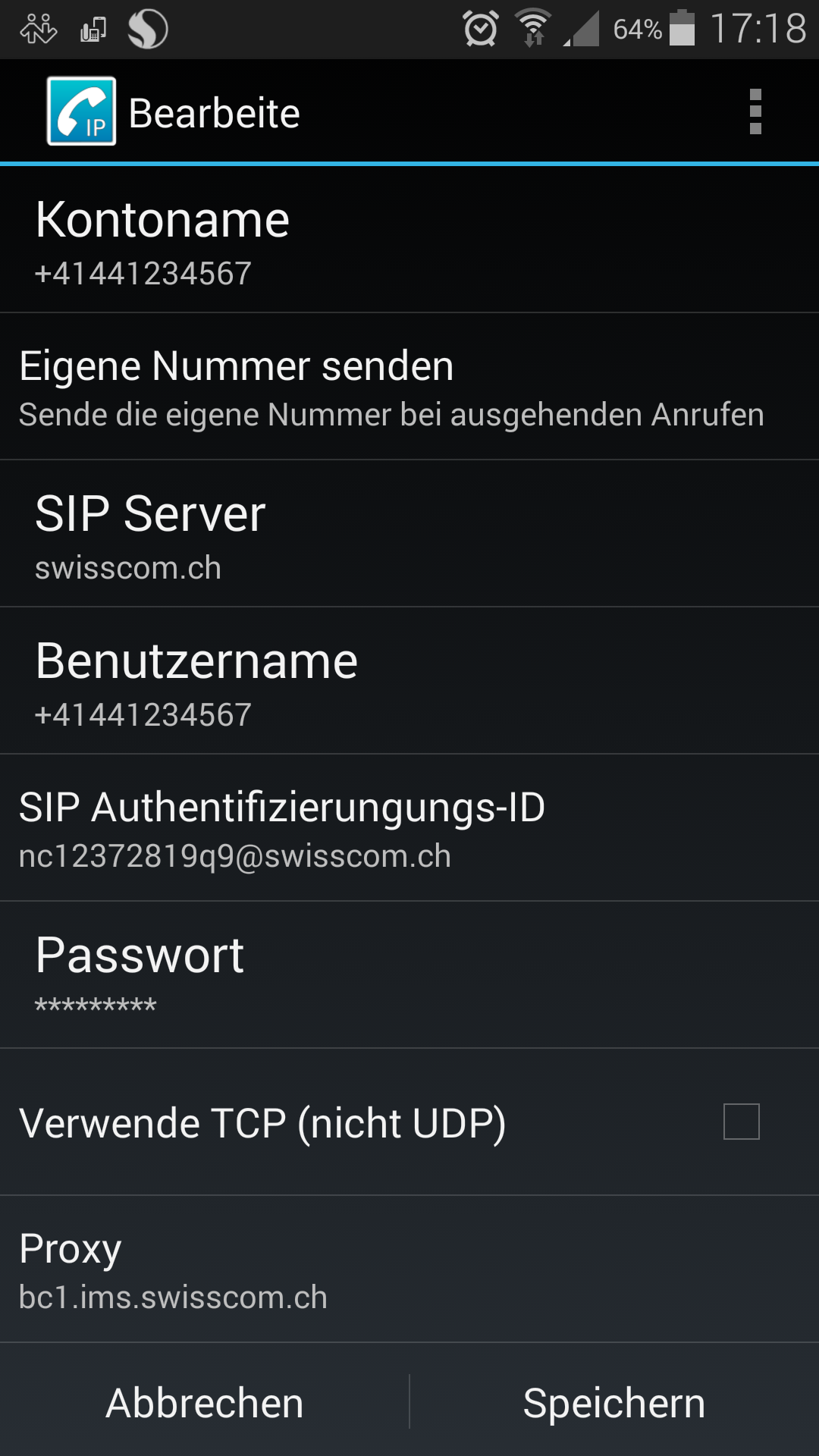
Task: Tap Abbrechen to cancel editing
Action: coord(205,1402)
